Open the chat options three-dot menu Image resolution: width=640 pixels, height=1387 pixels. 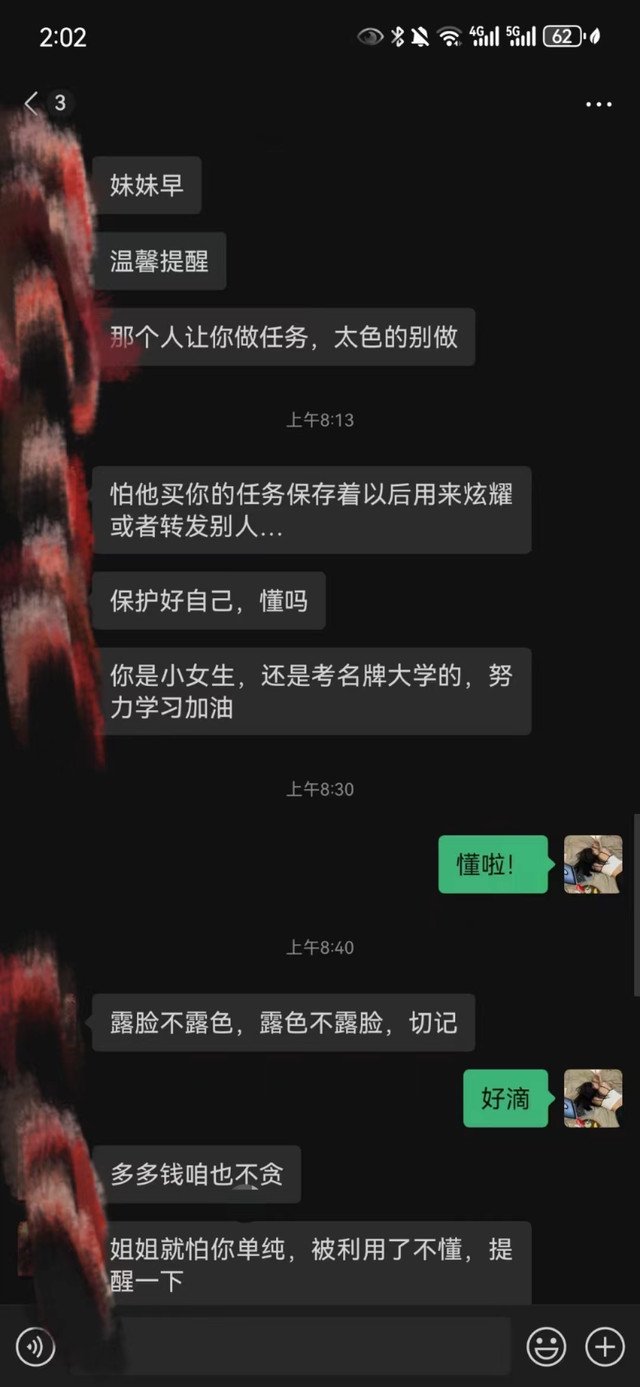pos(598,104)
